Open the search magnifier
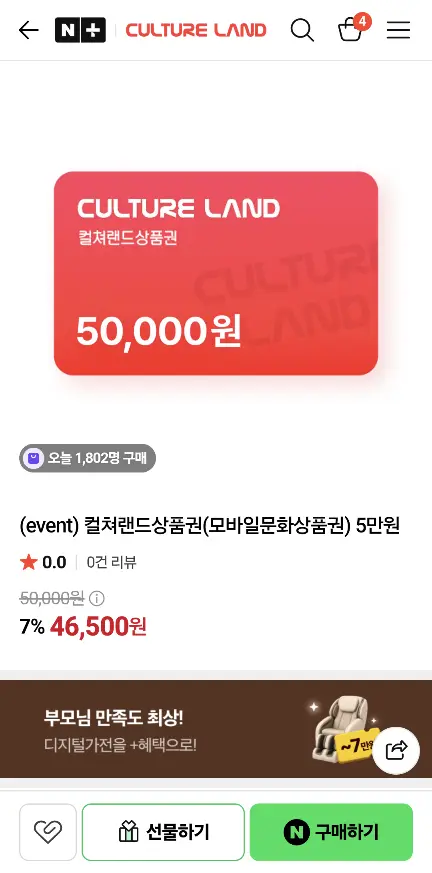 pyautogui.click(x=302, y=30)
